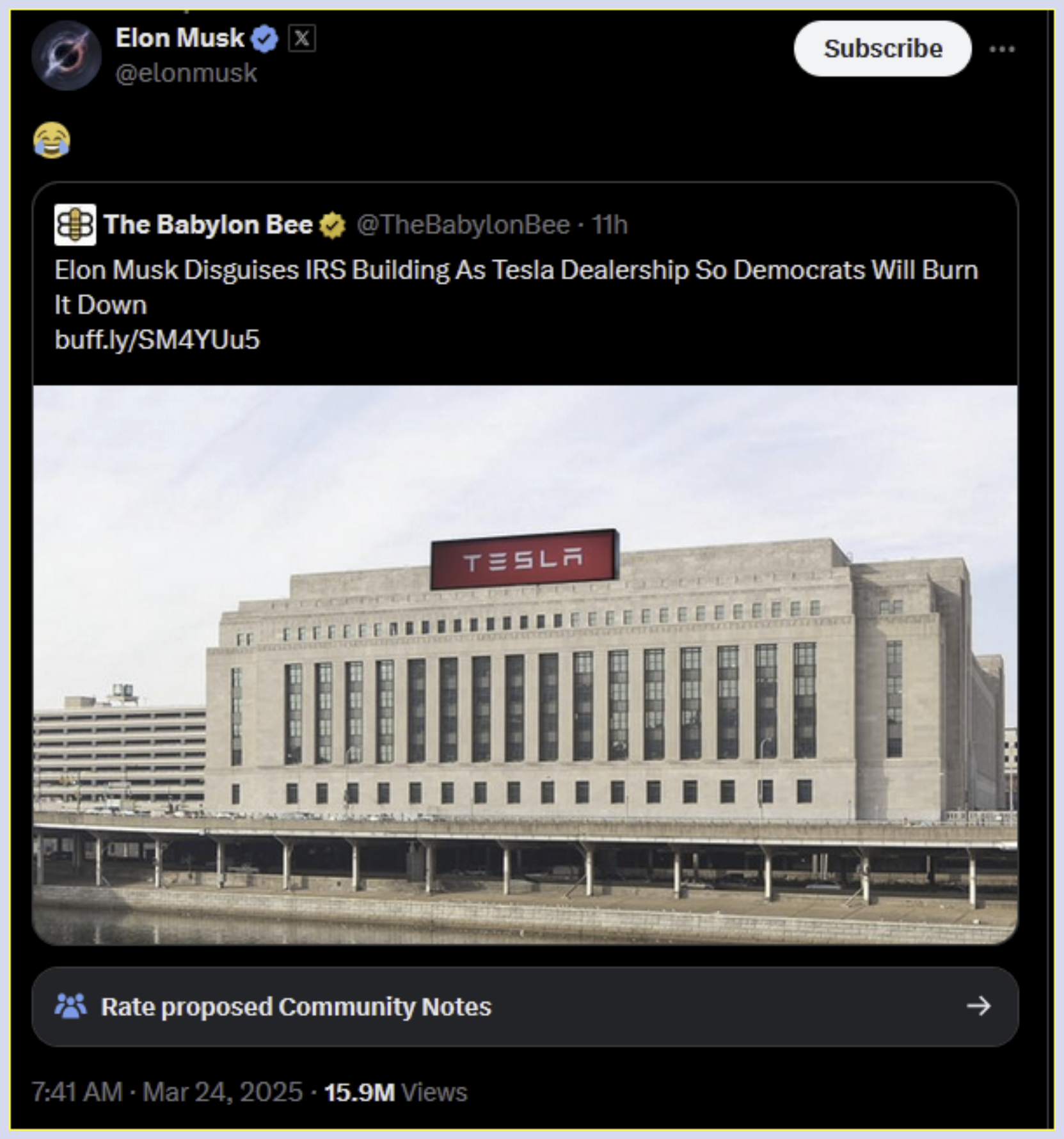Subscribe to Elon Musk
This screenshot has width=1064, height=1139.
coord(882,49)
